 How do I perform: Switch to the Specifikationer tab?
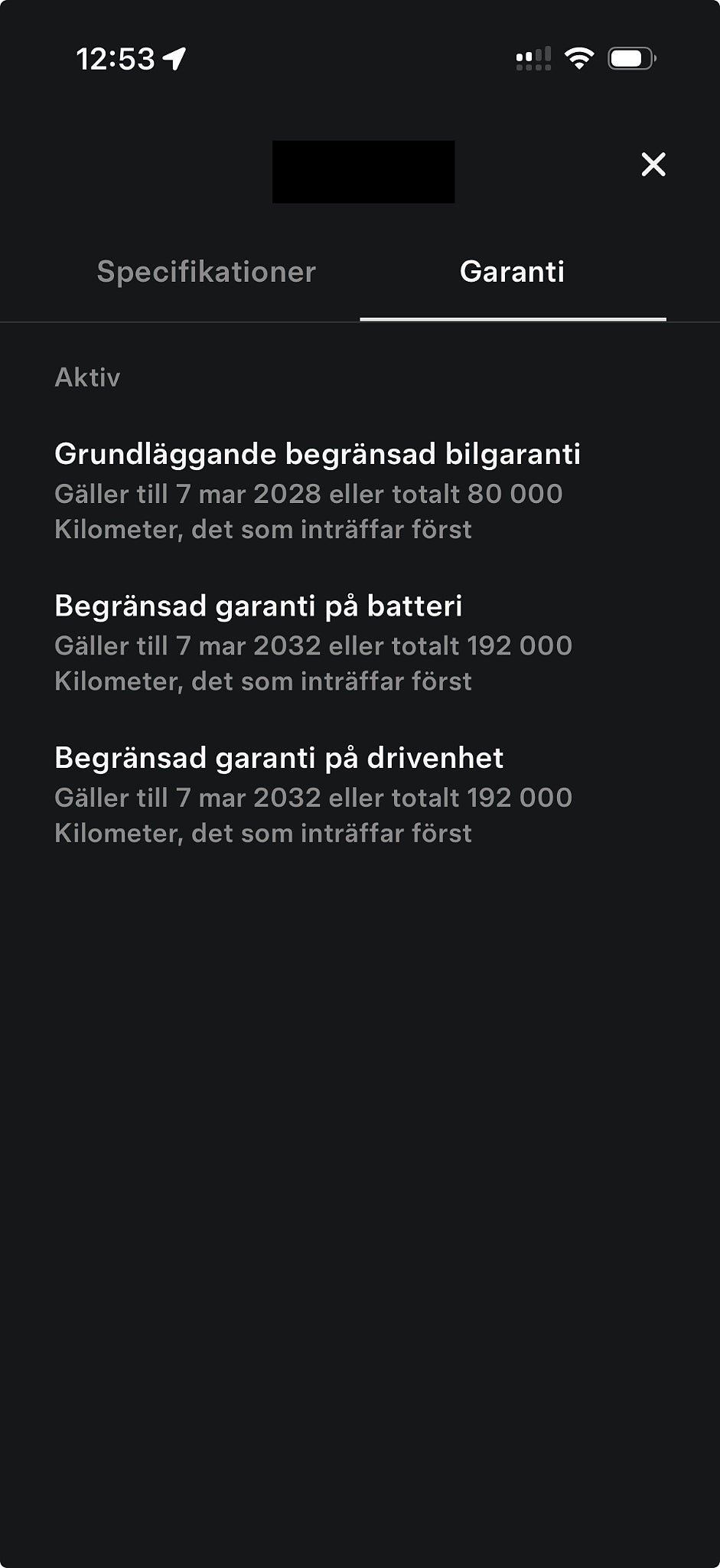(x=207, y=272)
